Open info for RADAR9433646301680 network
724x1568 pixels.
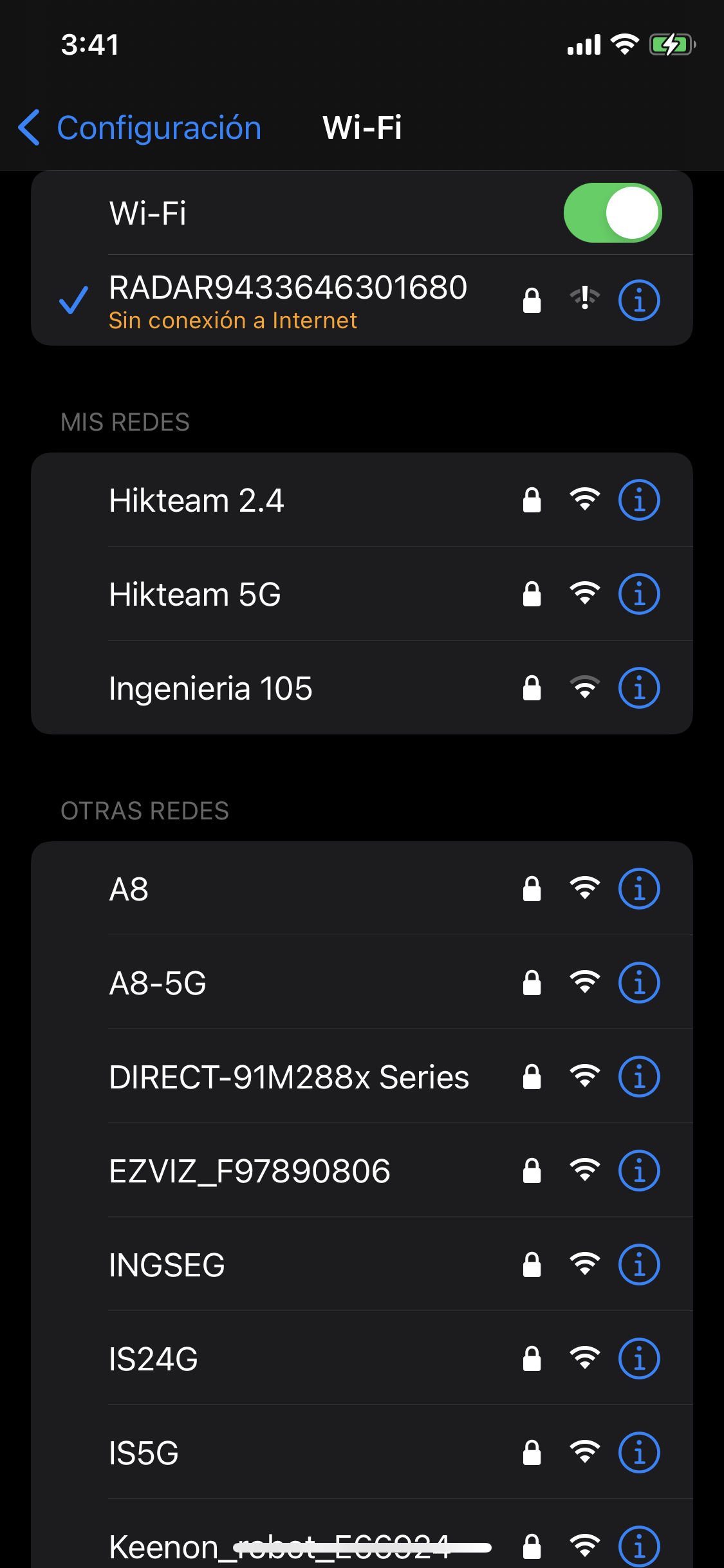pos(639,300)
